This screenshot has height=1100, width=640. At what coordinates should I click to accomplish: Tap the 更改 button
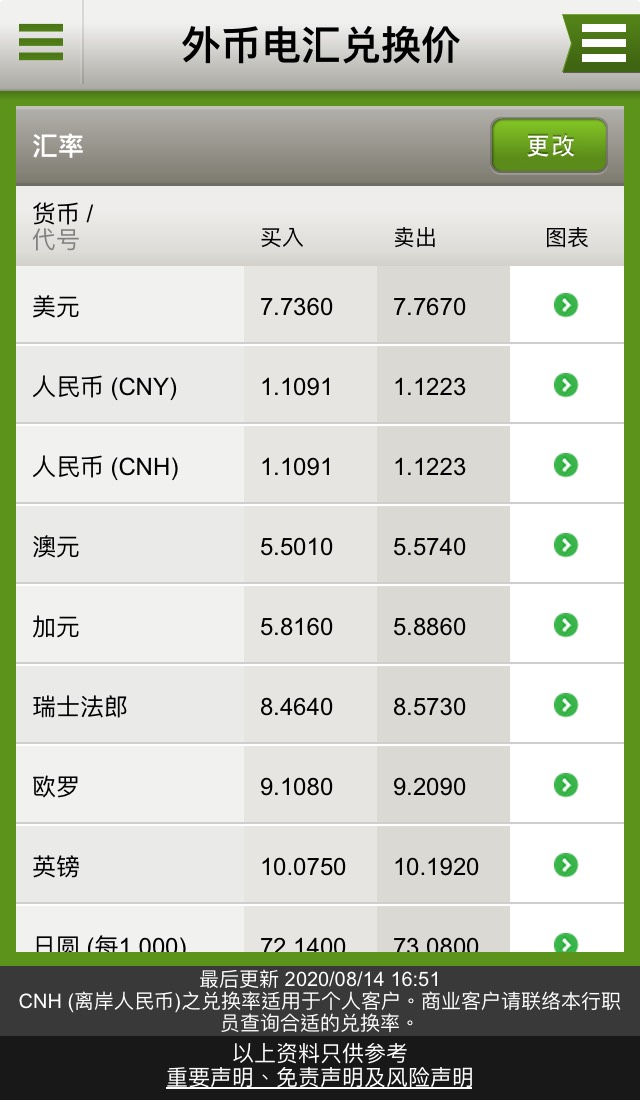[x=549, y=146]
